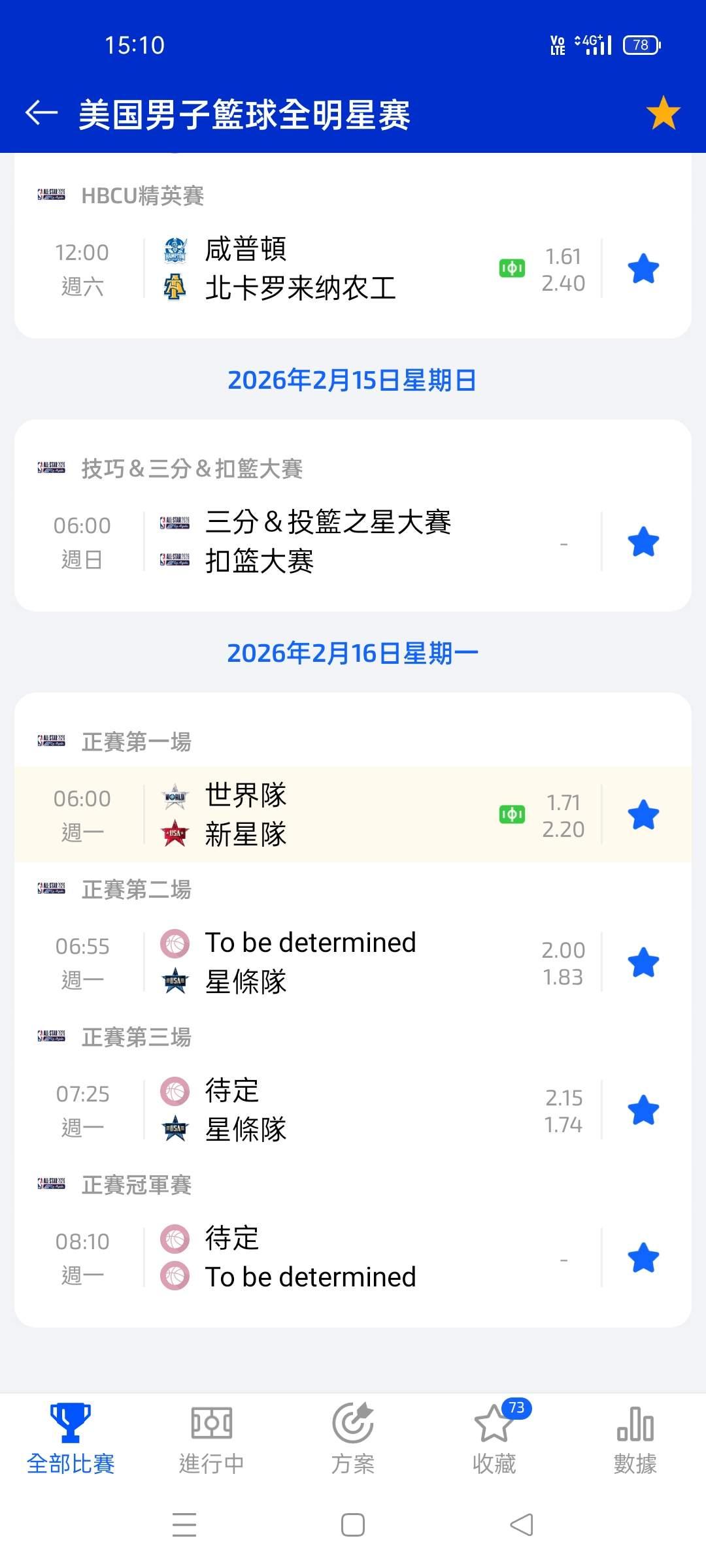Star the 三分＆投籃之星大賽 event

643,542
